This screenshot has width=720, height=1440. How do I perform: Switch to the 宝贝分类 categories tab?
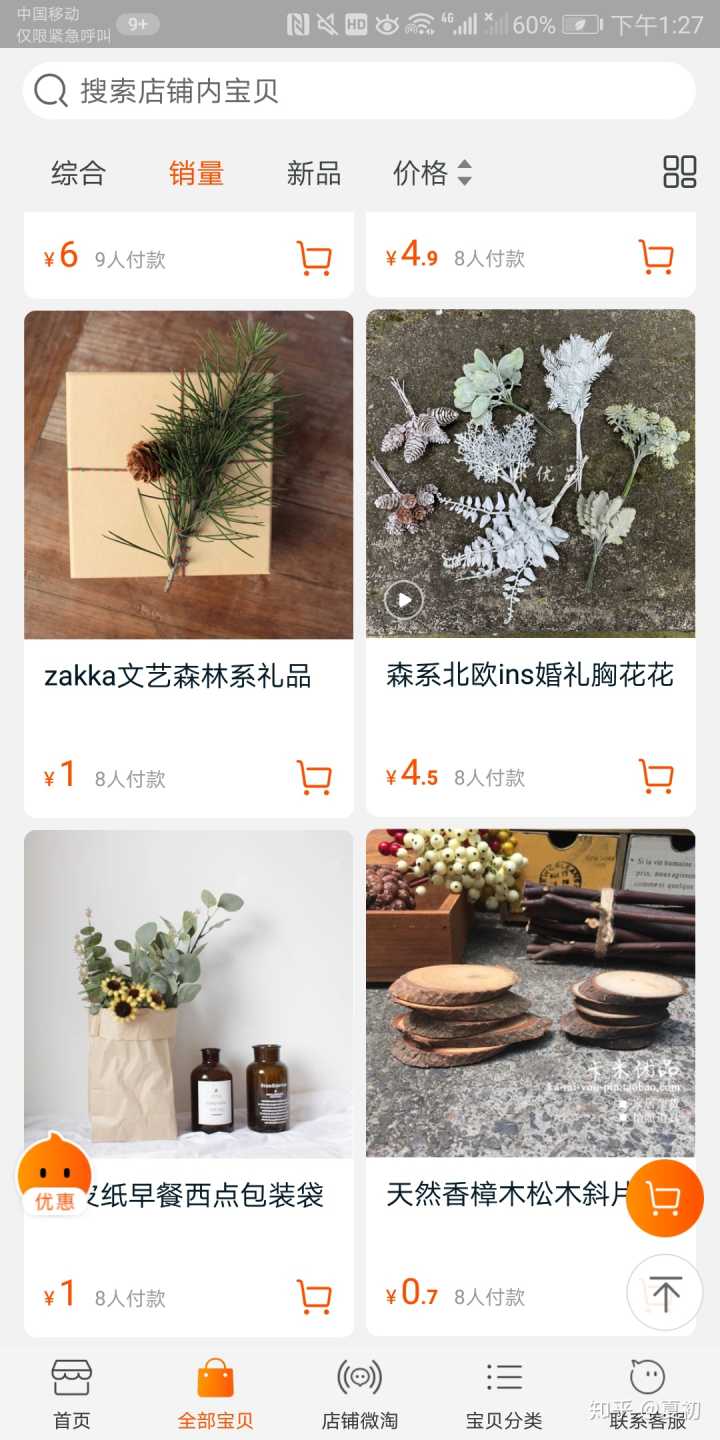pyautogui.click(x=504, y=1394)
